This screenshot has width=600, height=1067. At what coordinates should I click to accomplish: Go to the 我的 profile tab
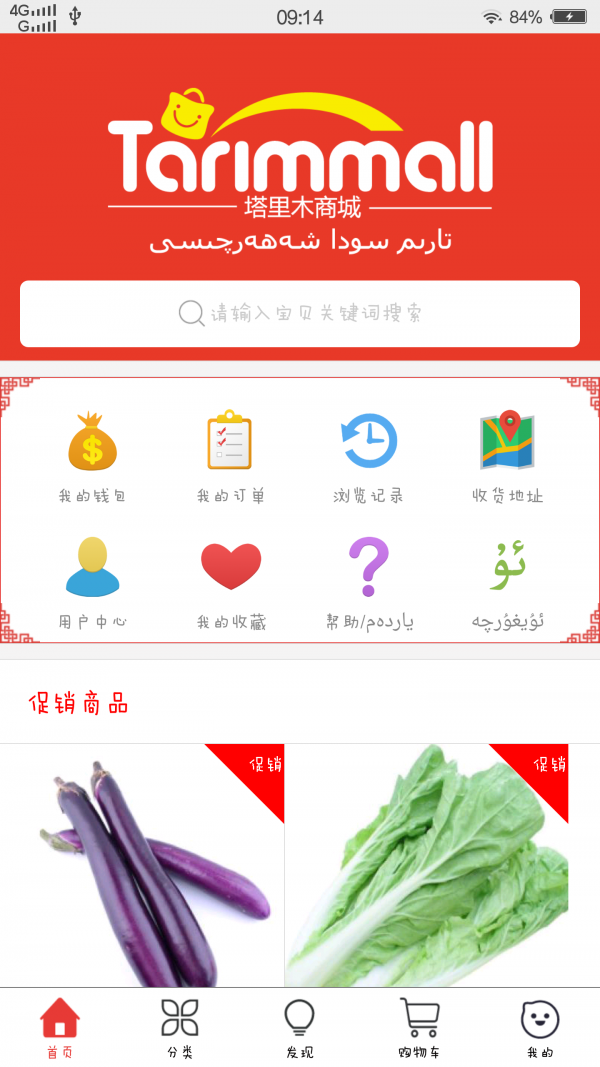(540, 1028)
